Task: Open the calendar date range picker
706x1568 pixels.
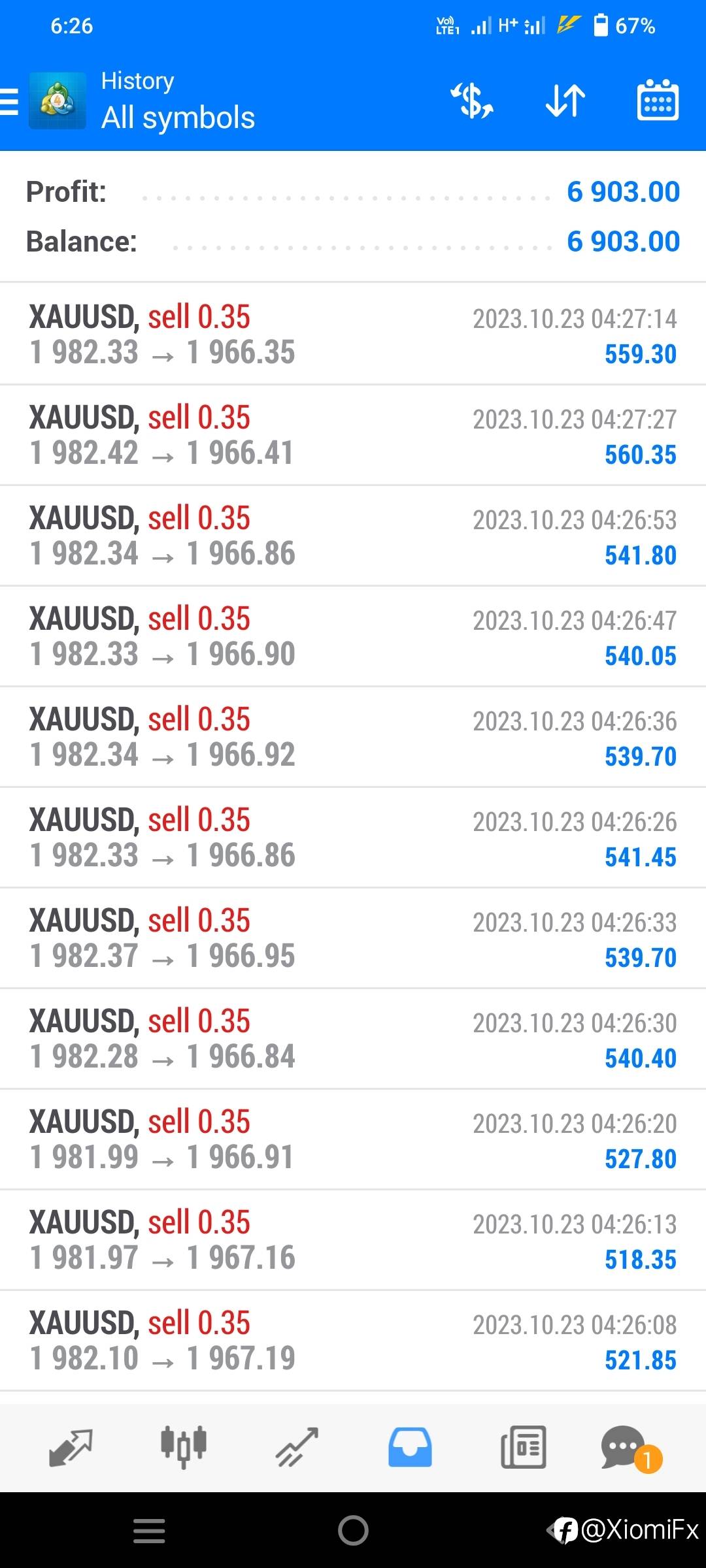Action: [x=658, y=100]
